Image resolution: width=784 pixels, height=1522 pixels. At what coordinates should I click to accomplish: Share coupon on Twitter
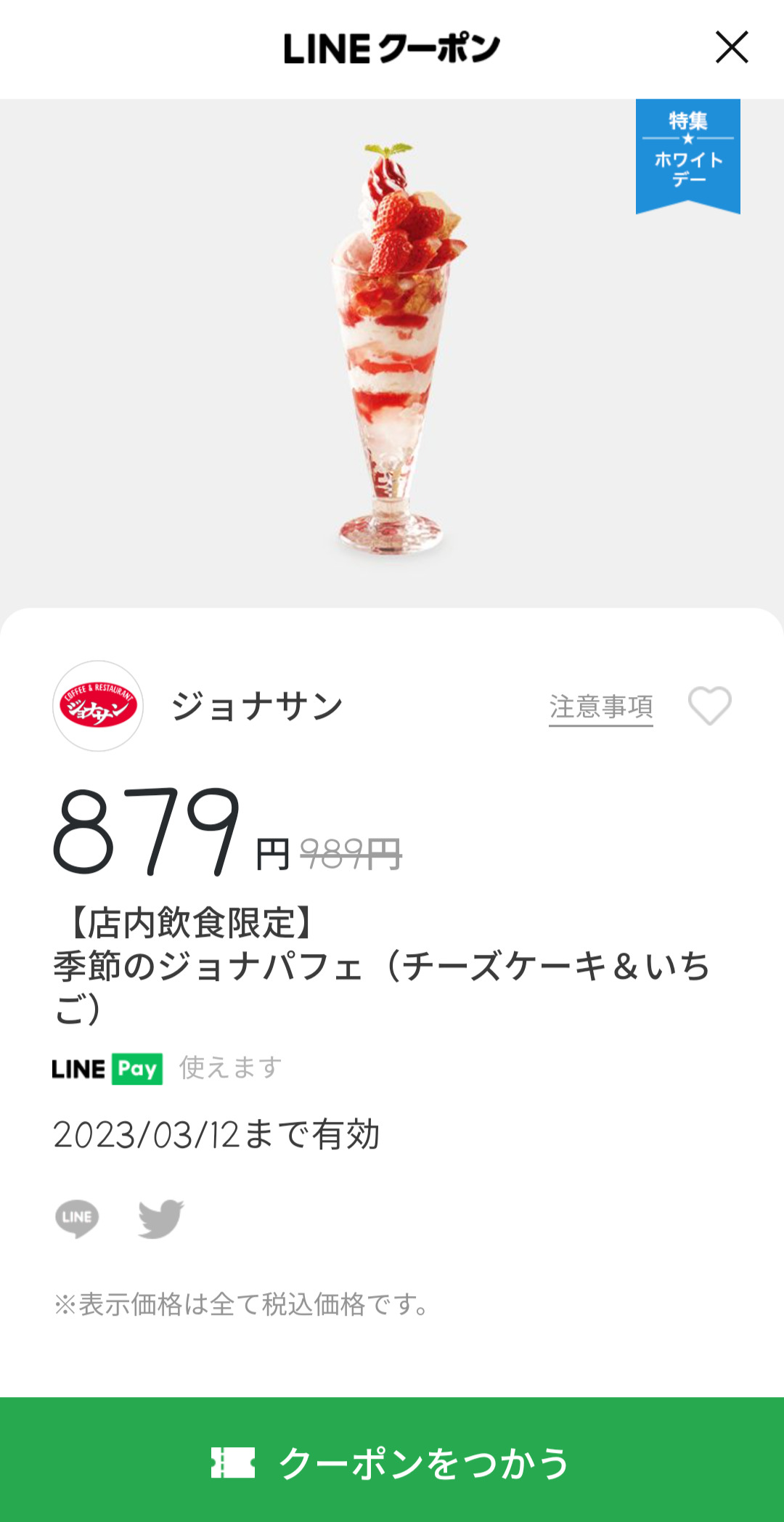click(161, 1218)
